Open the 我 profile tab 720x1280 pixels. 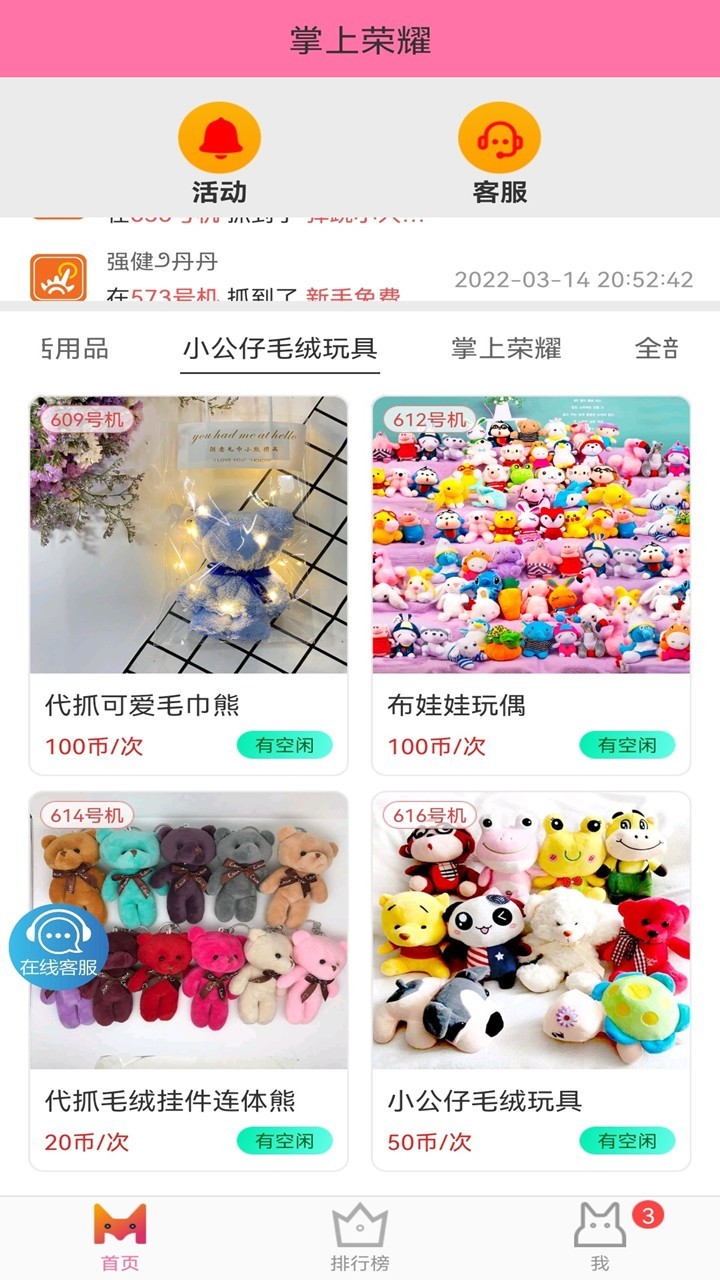[600, 1236]
